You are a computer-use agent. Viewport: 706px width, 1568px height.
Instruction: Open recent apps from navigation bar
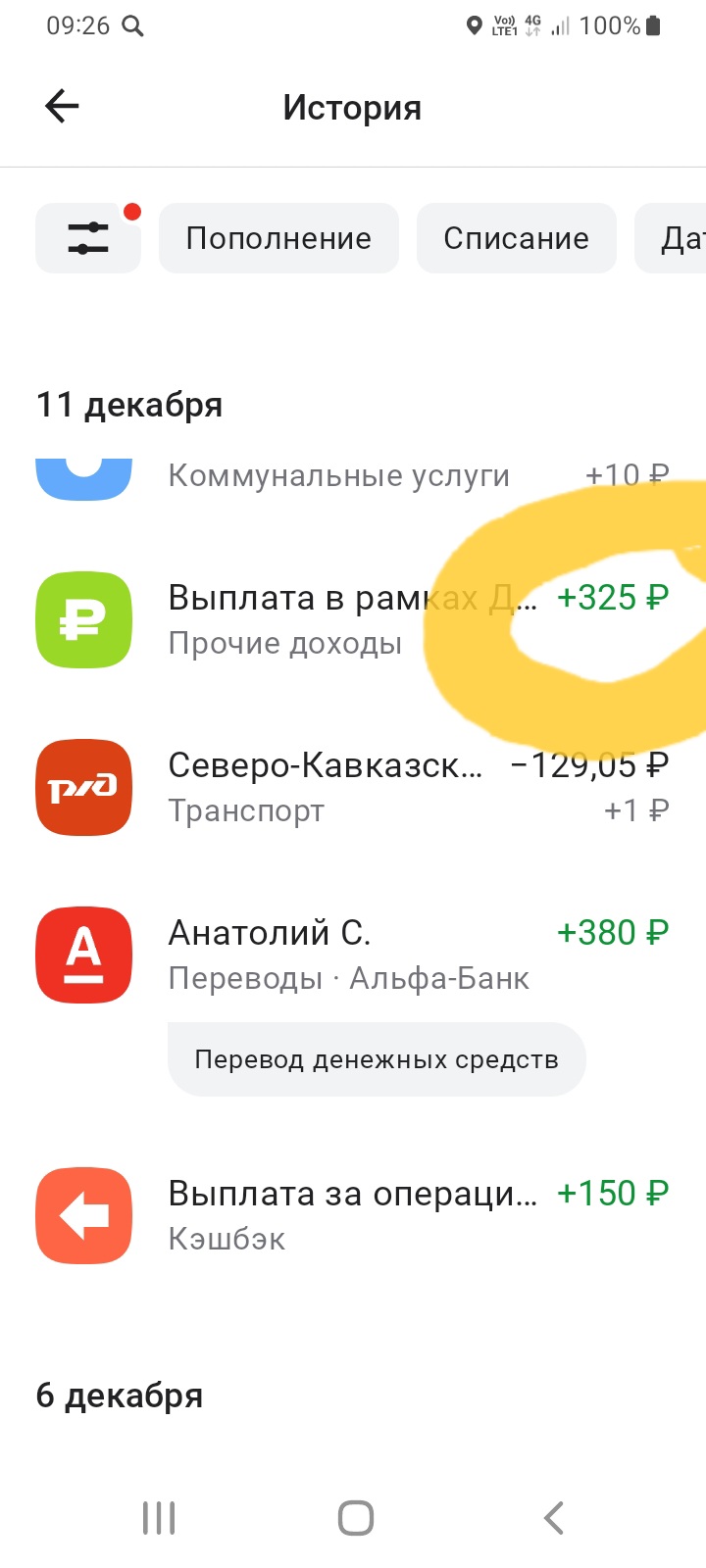(159, 1518)
